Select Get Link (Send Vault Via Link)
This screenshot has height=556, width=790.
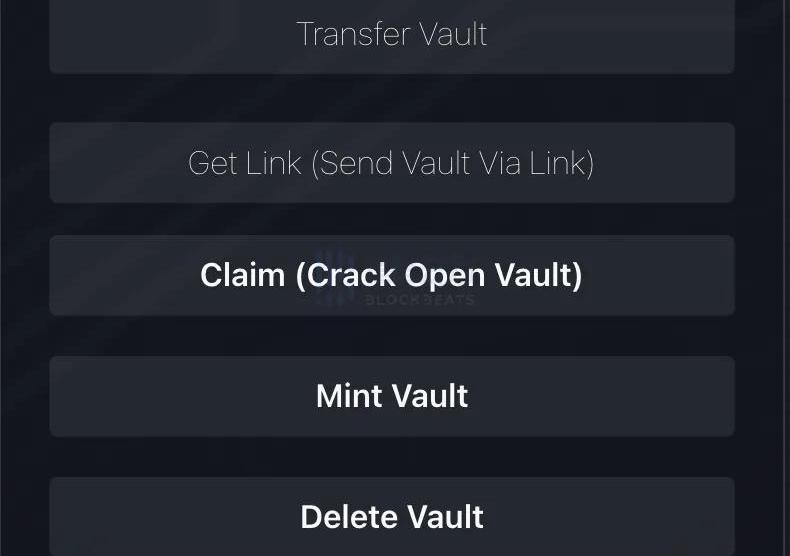pos(391,163)
